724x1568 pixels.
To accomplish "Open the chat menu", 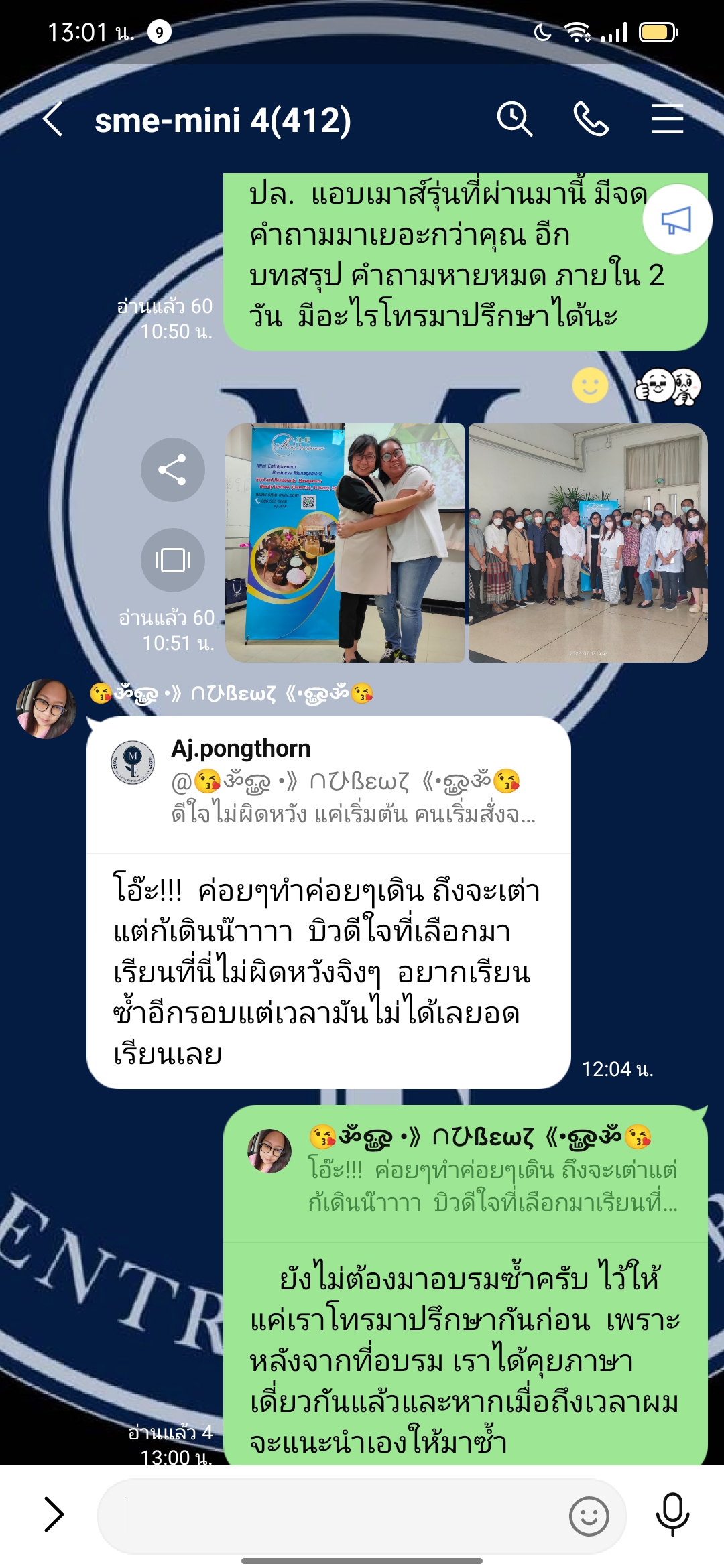I will [x=667, y=120].
